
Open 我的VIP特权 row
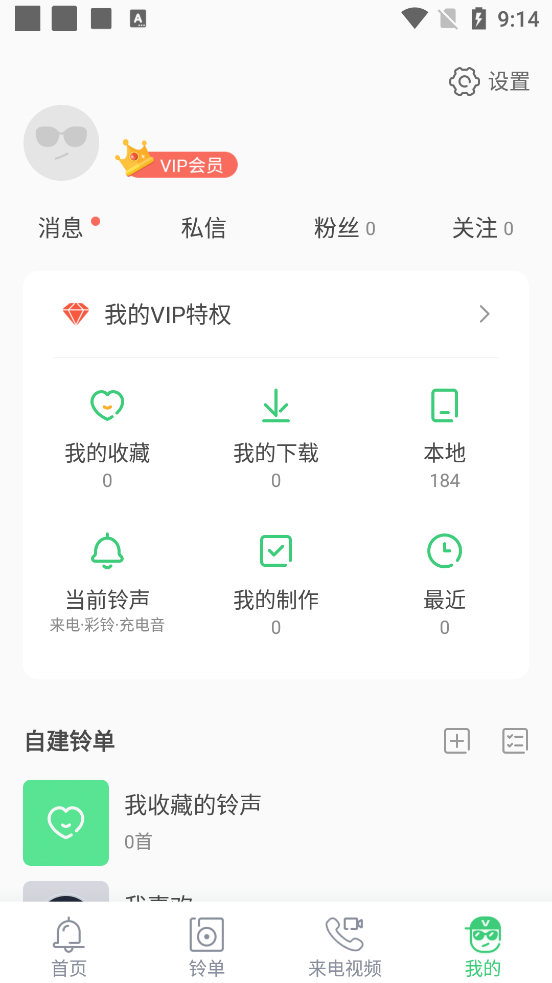pyautogui.click(x=276, y=314)
